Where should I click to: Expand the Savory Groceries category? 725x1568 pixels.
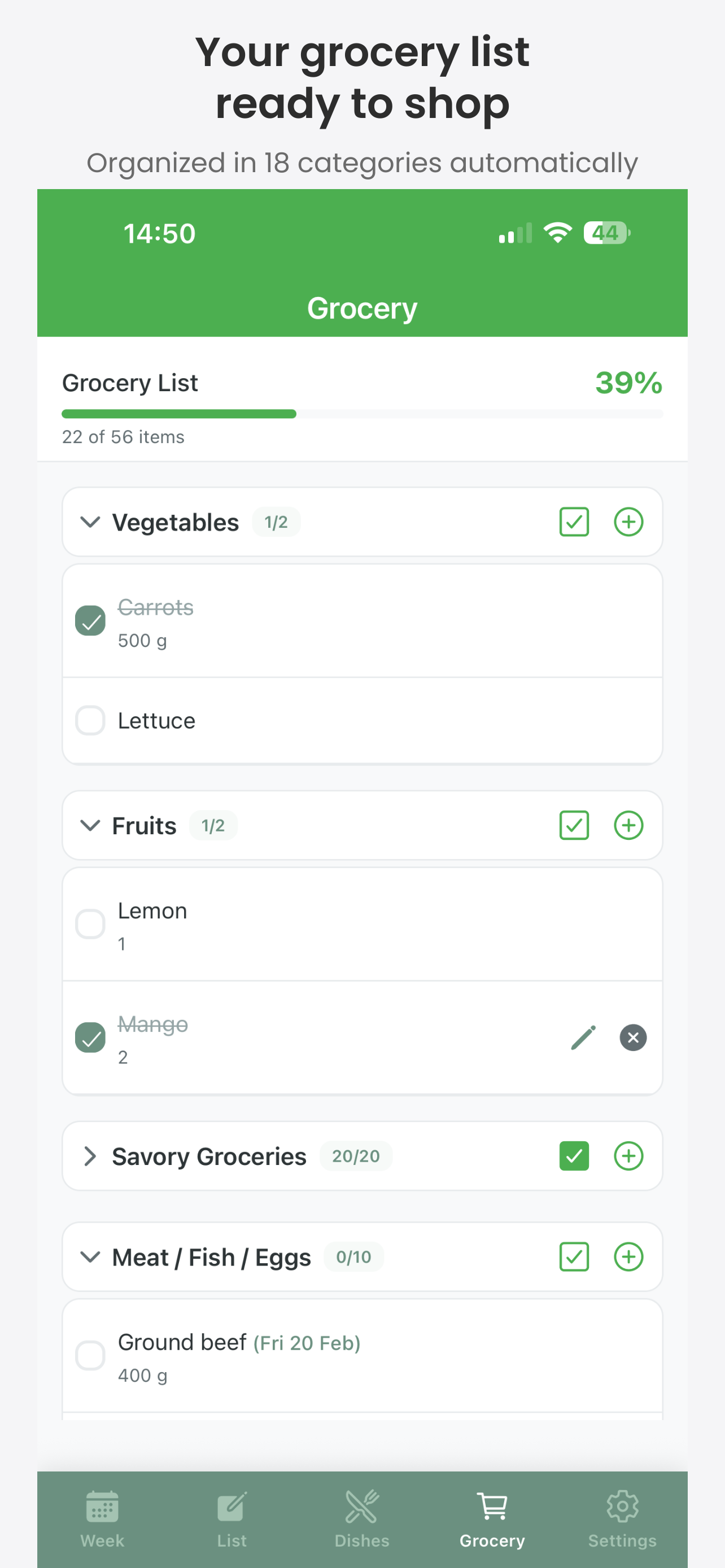pyautogui.click(x=90, y=1155)
